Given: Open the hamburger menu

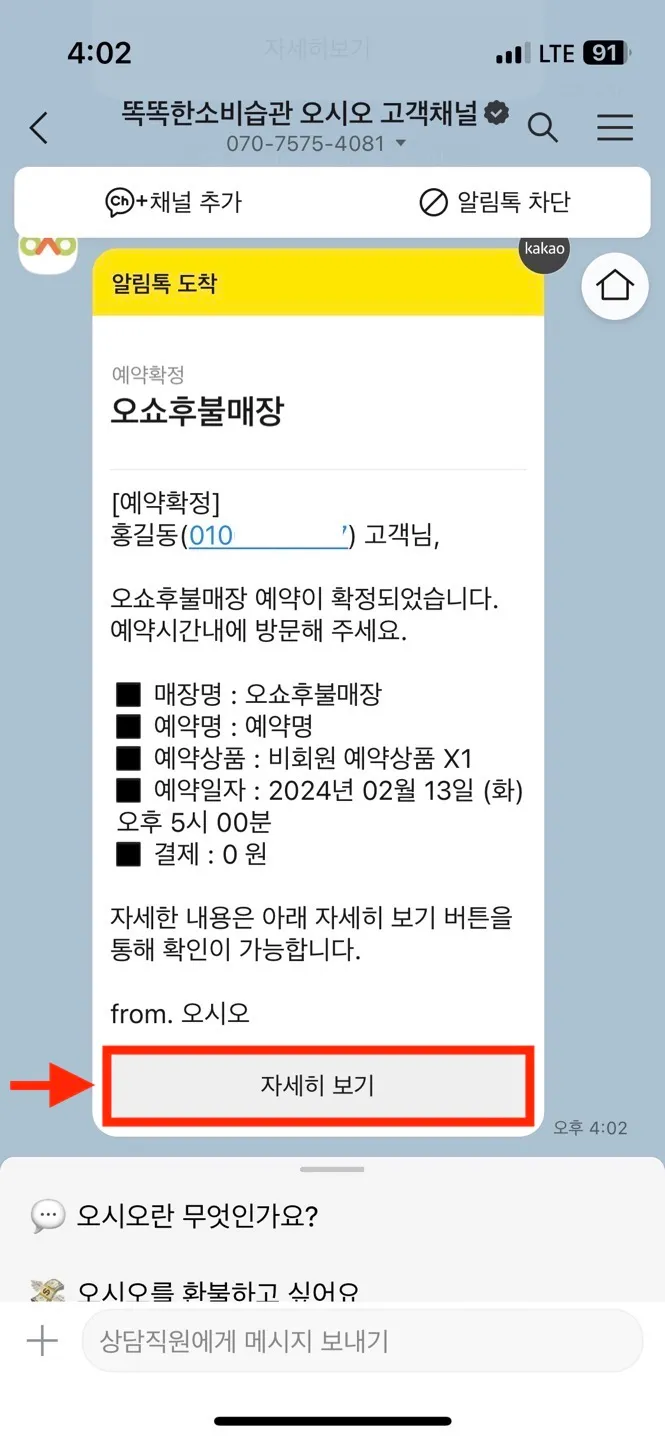Looking at the screenshot, I should pos(614,127).
